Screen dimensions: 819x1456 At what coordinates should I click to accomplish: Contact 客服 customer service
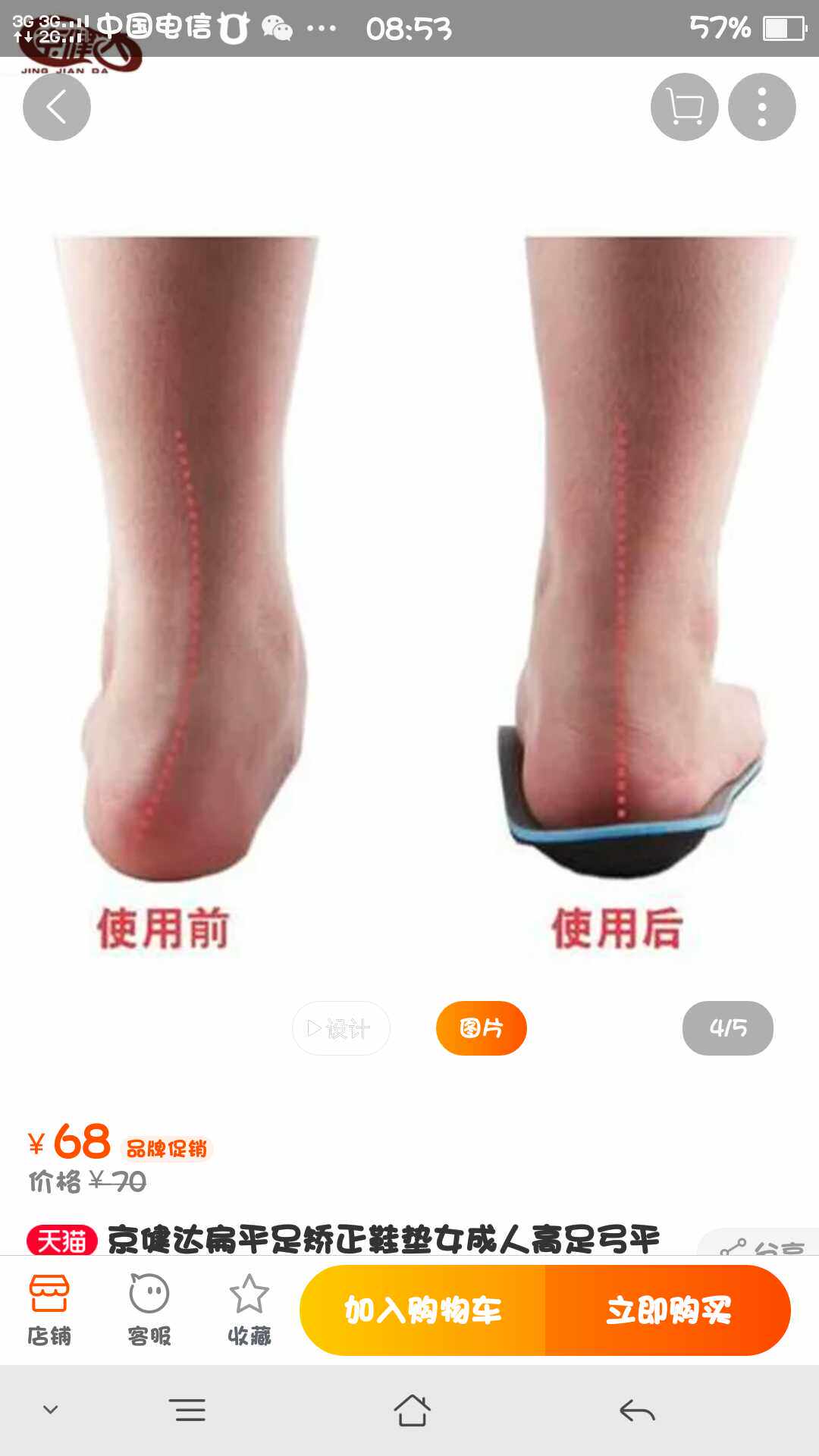tap(149, 1309)
